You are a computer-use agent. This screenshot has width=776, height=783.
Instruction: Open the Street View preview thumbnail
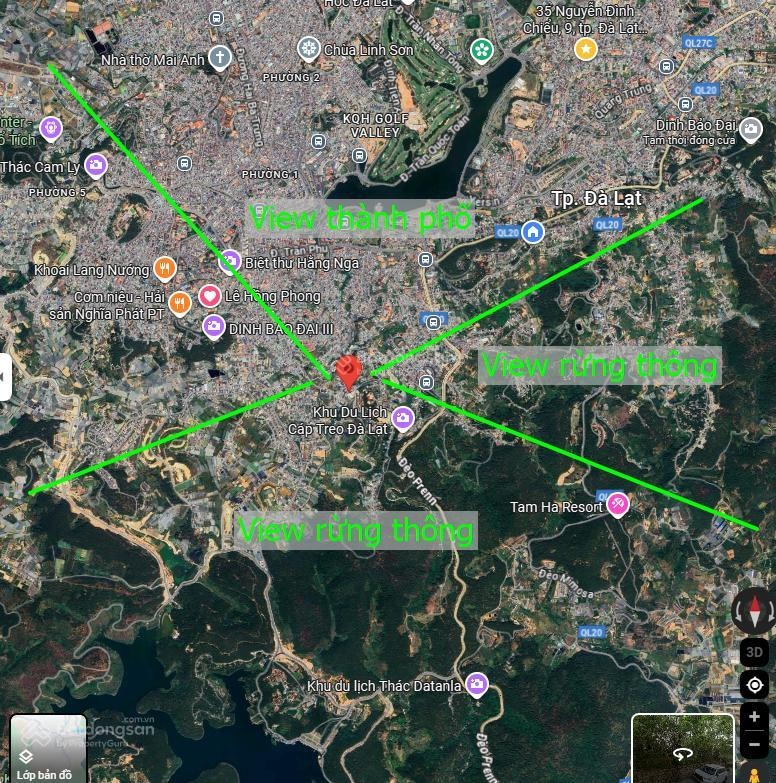click(682, 749)
